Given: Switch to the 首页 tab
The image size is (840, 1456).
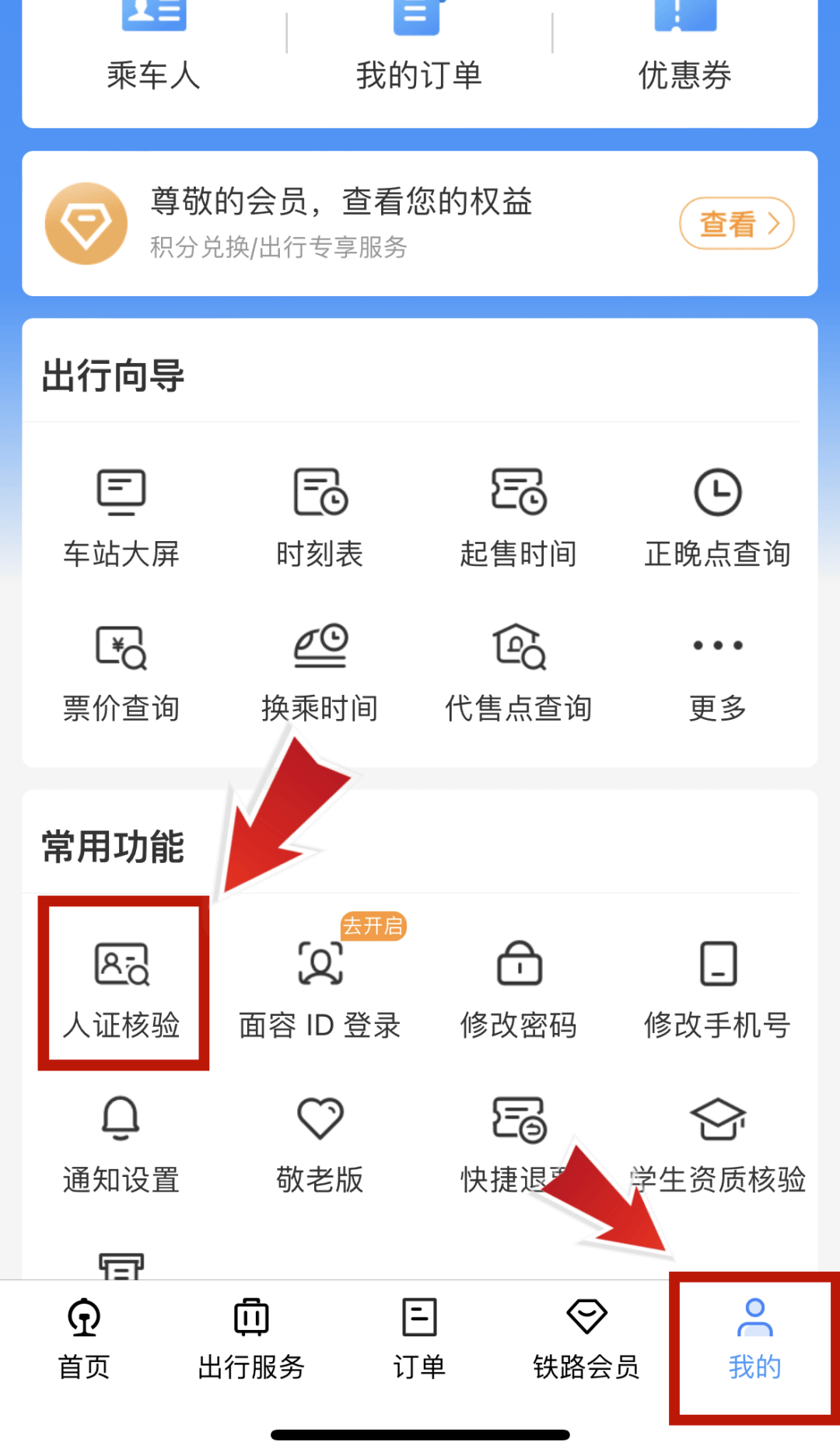Looking at the screenshot, I should coord(82,1337).
